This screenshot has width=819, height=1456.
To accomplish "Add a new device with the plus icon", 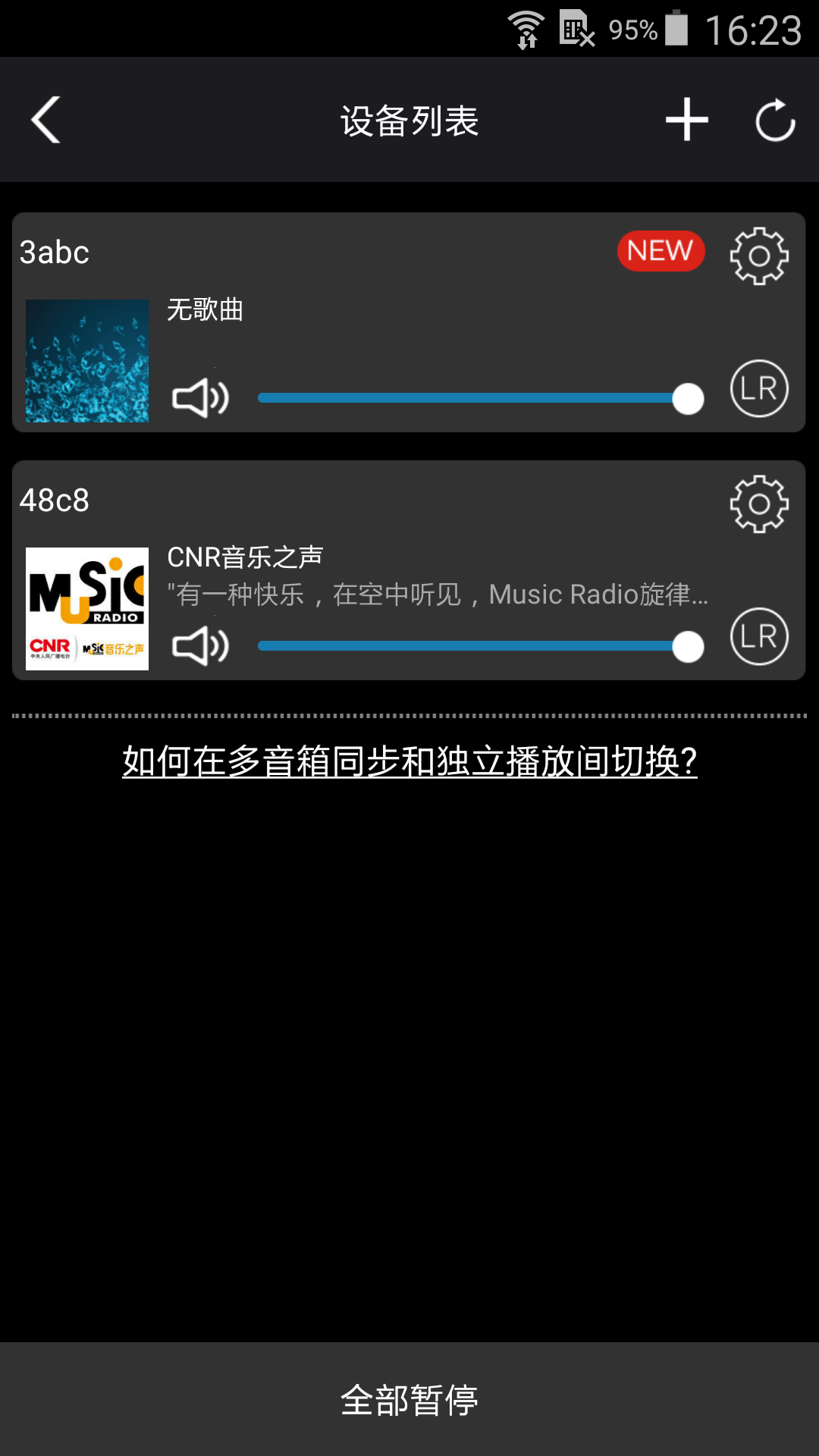I will pyautogui.click(x=686, y=120).
